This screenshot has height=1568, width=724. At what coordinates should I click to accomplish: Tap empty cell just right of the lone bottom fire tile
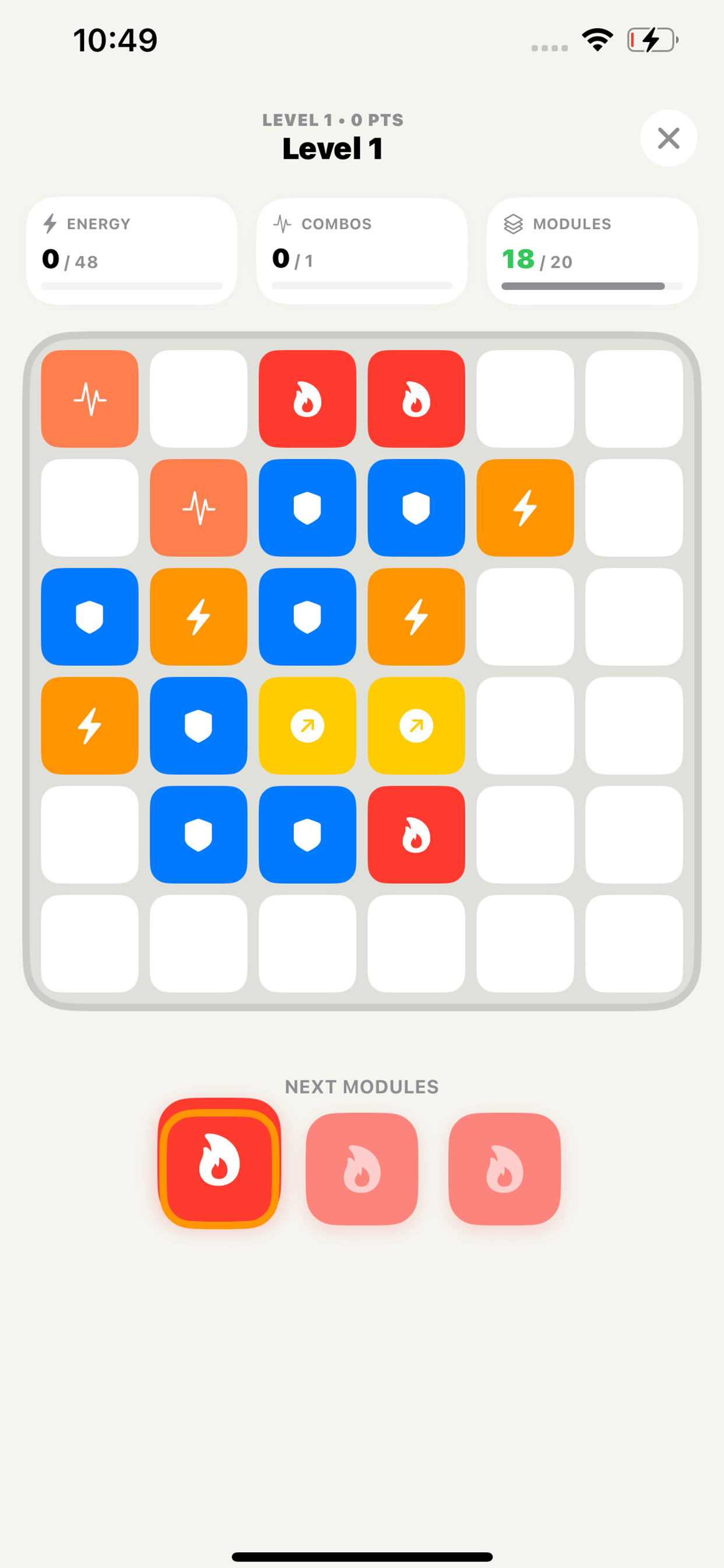click(525, 835)
